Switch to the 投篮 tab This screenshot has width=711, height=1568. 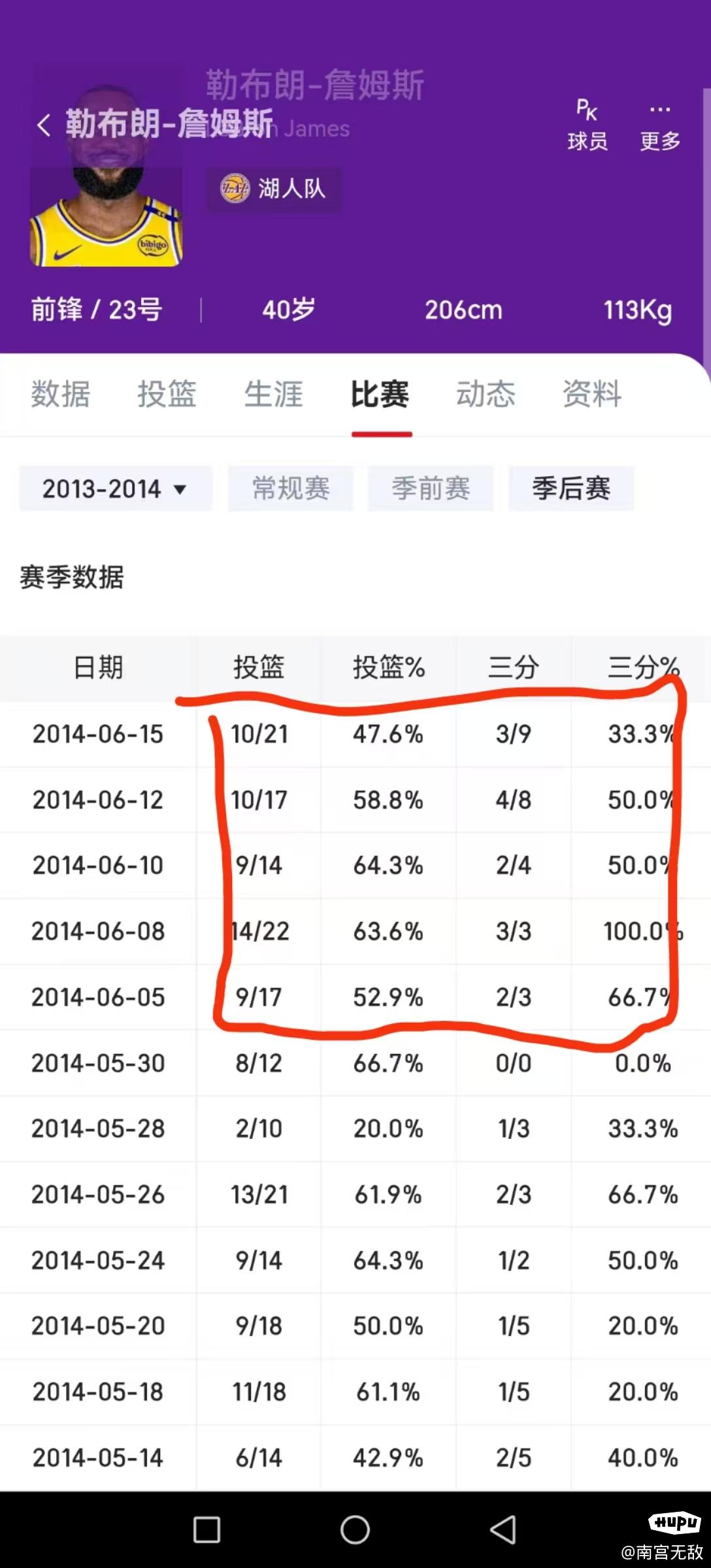[167, 394]
